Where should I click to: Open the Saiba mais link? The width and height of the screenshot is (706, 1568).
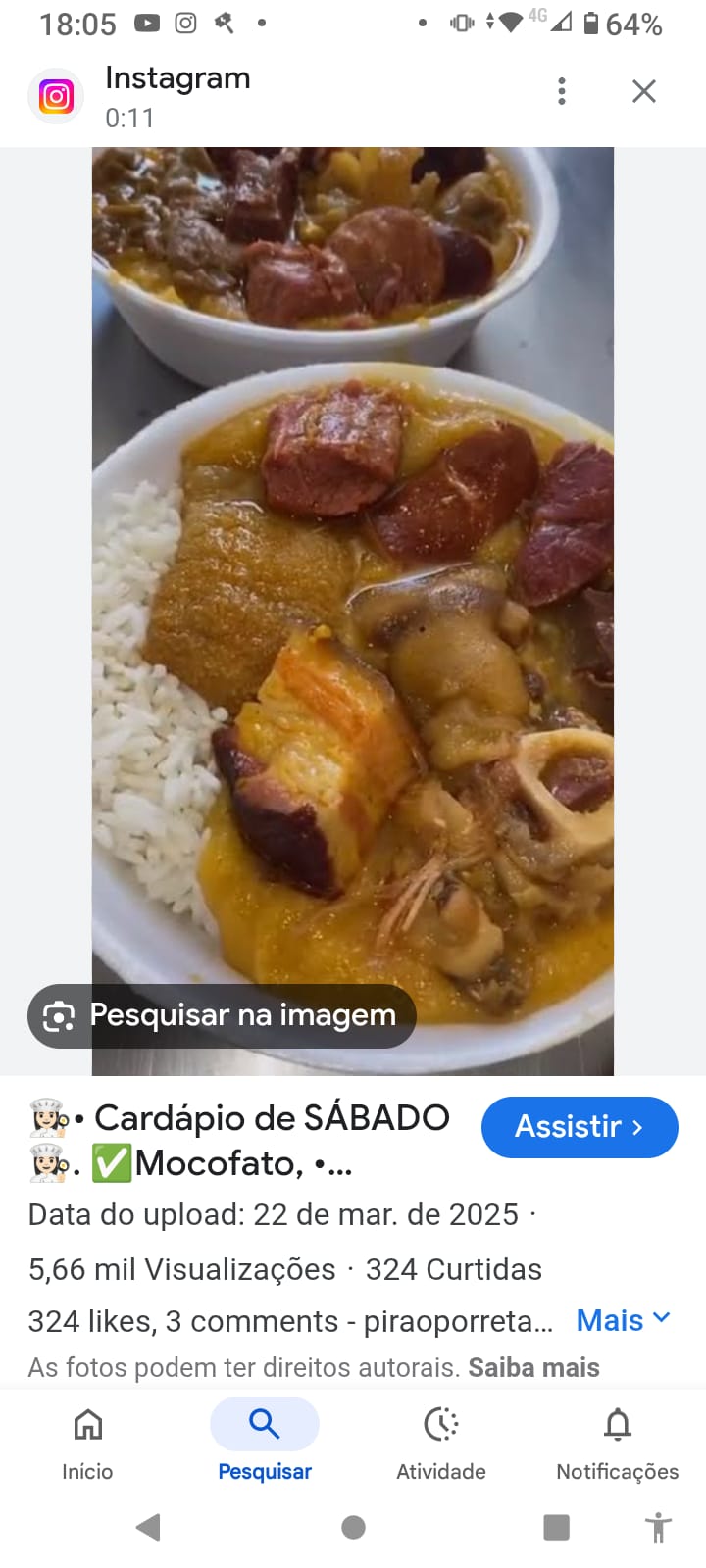[533, 1367]
